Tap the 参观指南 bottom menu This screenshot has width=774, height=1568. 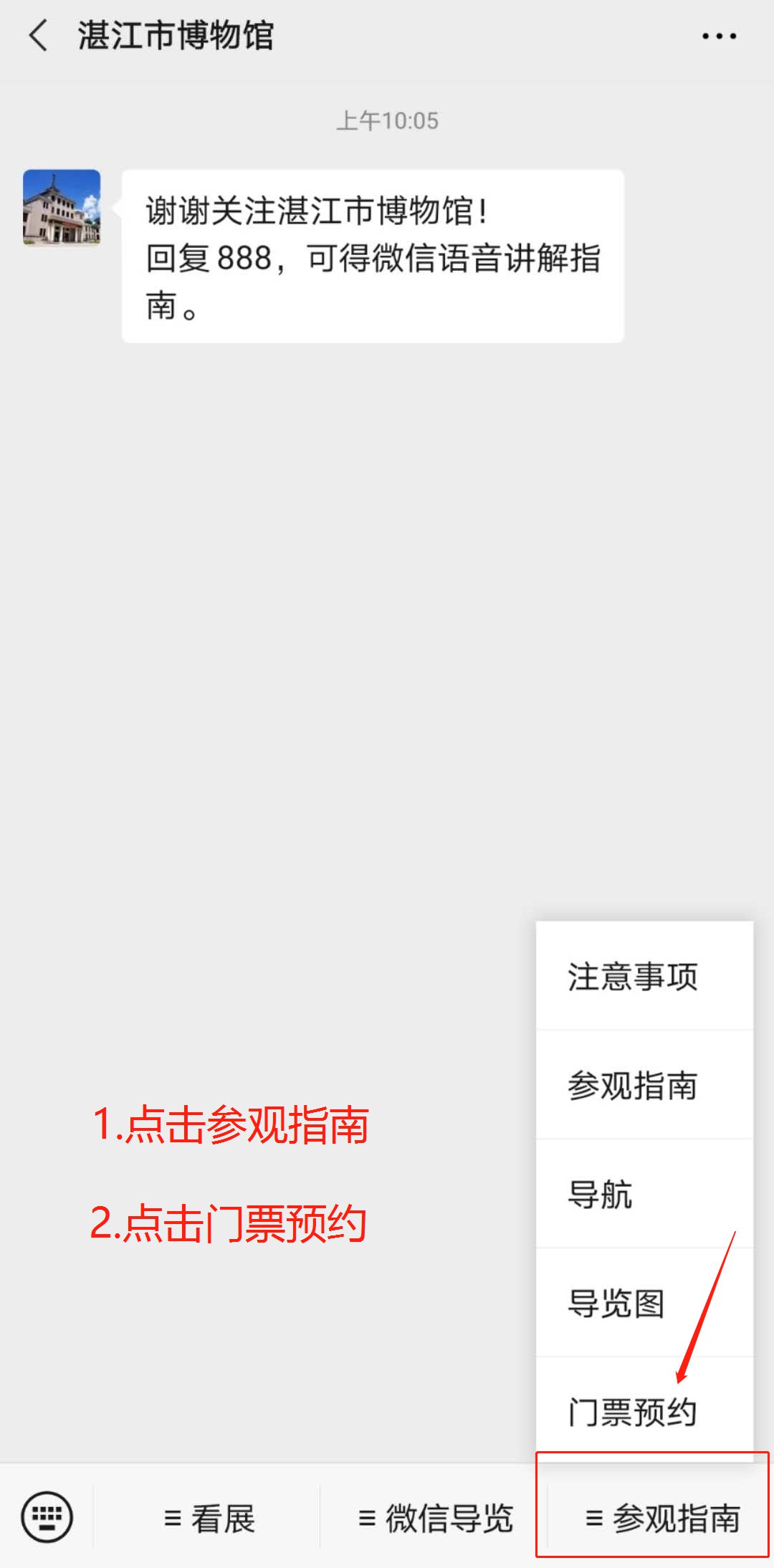click(x=661, y=1518)
